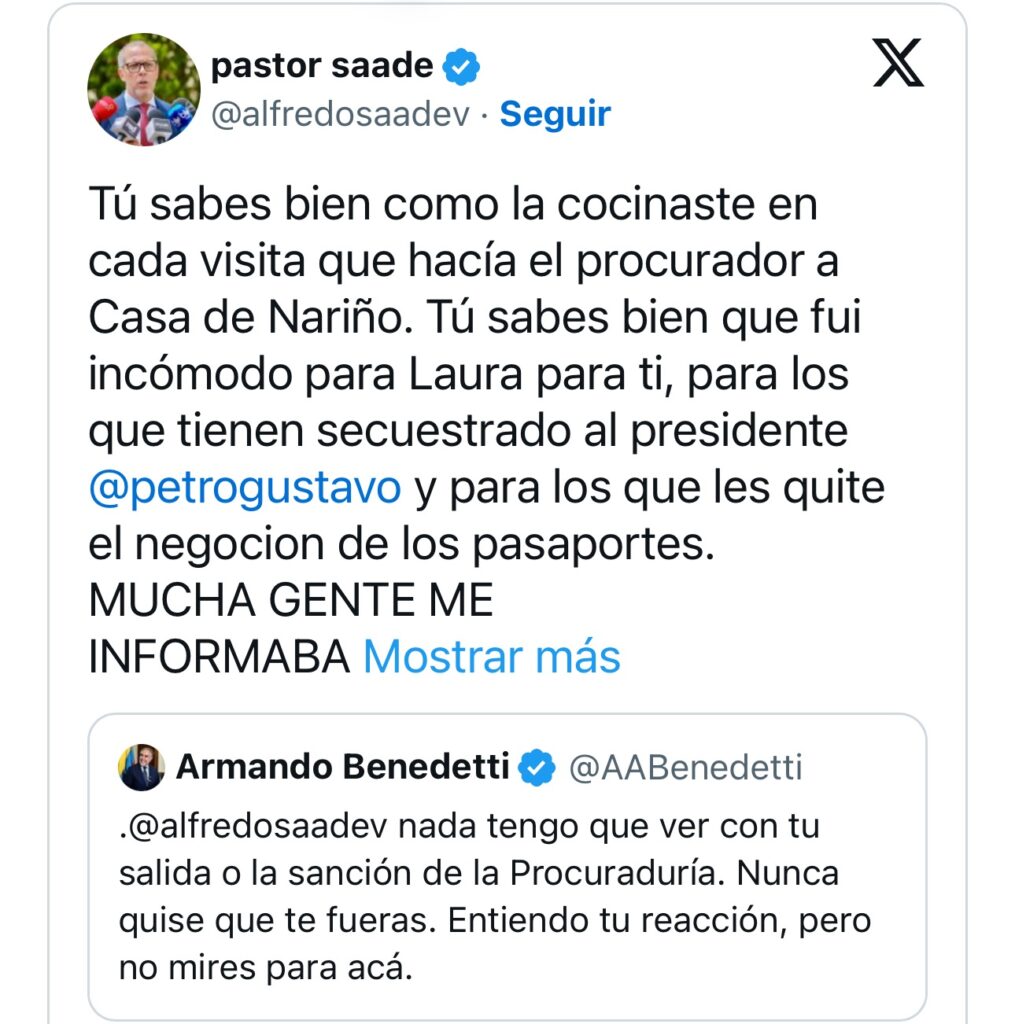
Task: Open the tweet on X via the logo
Action: 898,66
